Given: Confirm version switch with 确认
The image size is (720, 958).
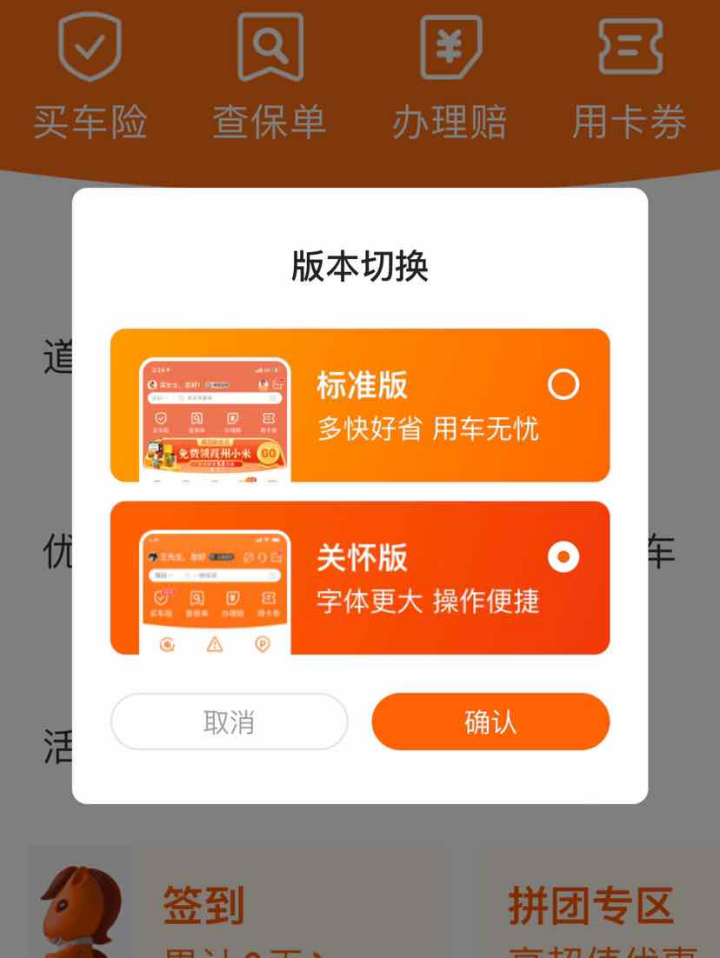Looking at the screenshot, I should tap(490, 722).
